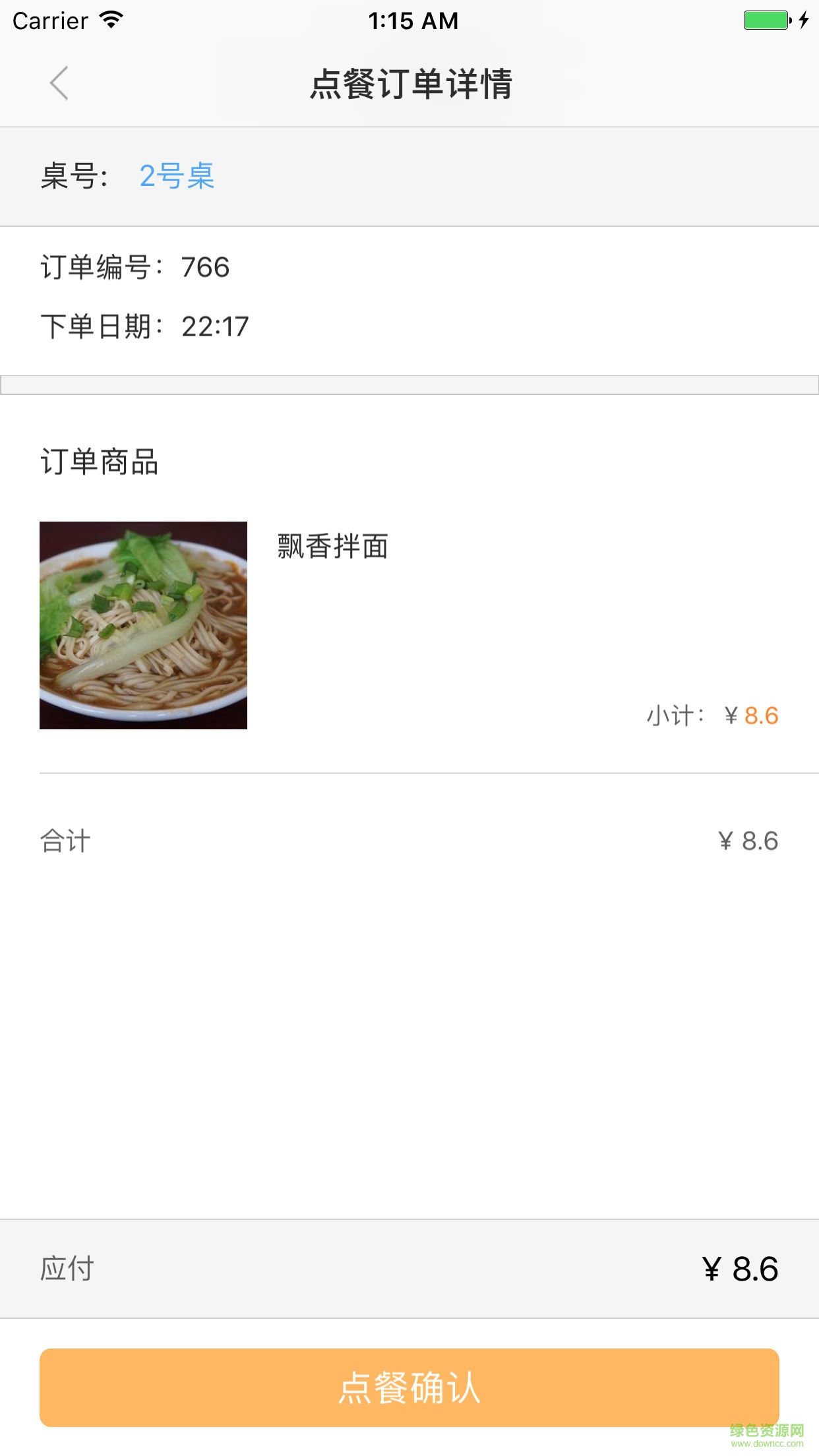
Task: Select the order number 766 text
Action: [x=206, y=268]
